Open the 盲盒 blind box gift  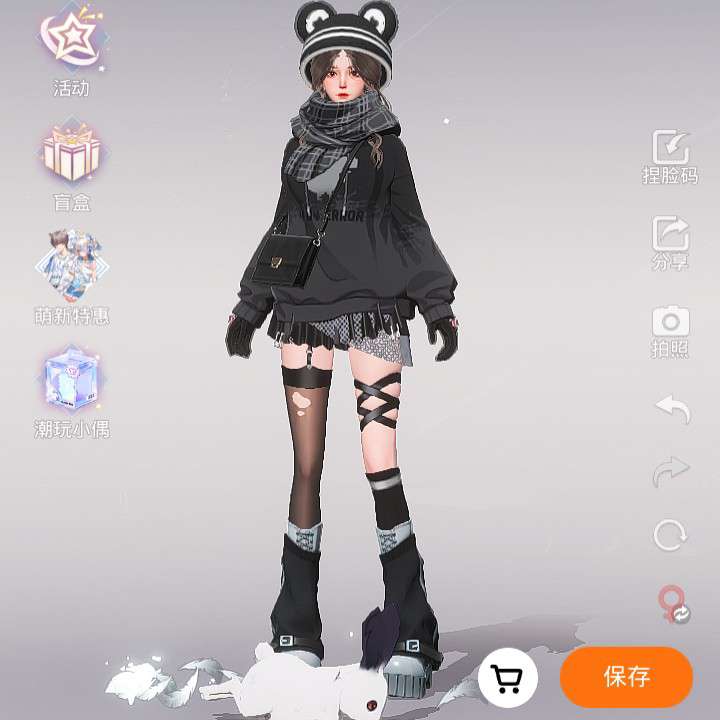tap(72, 163)
